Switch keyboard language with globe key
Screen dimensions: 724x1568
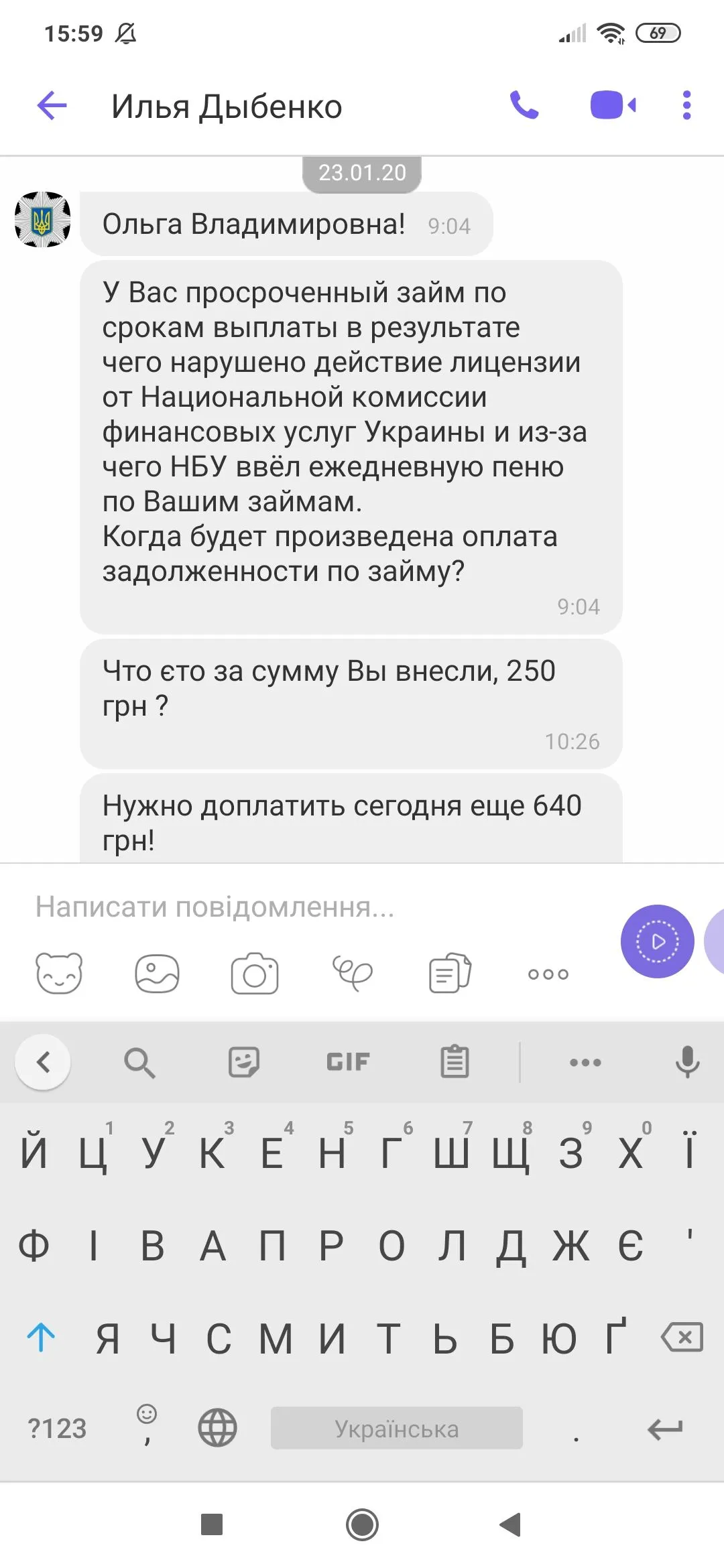coord(217,1428)
